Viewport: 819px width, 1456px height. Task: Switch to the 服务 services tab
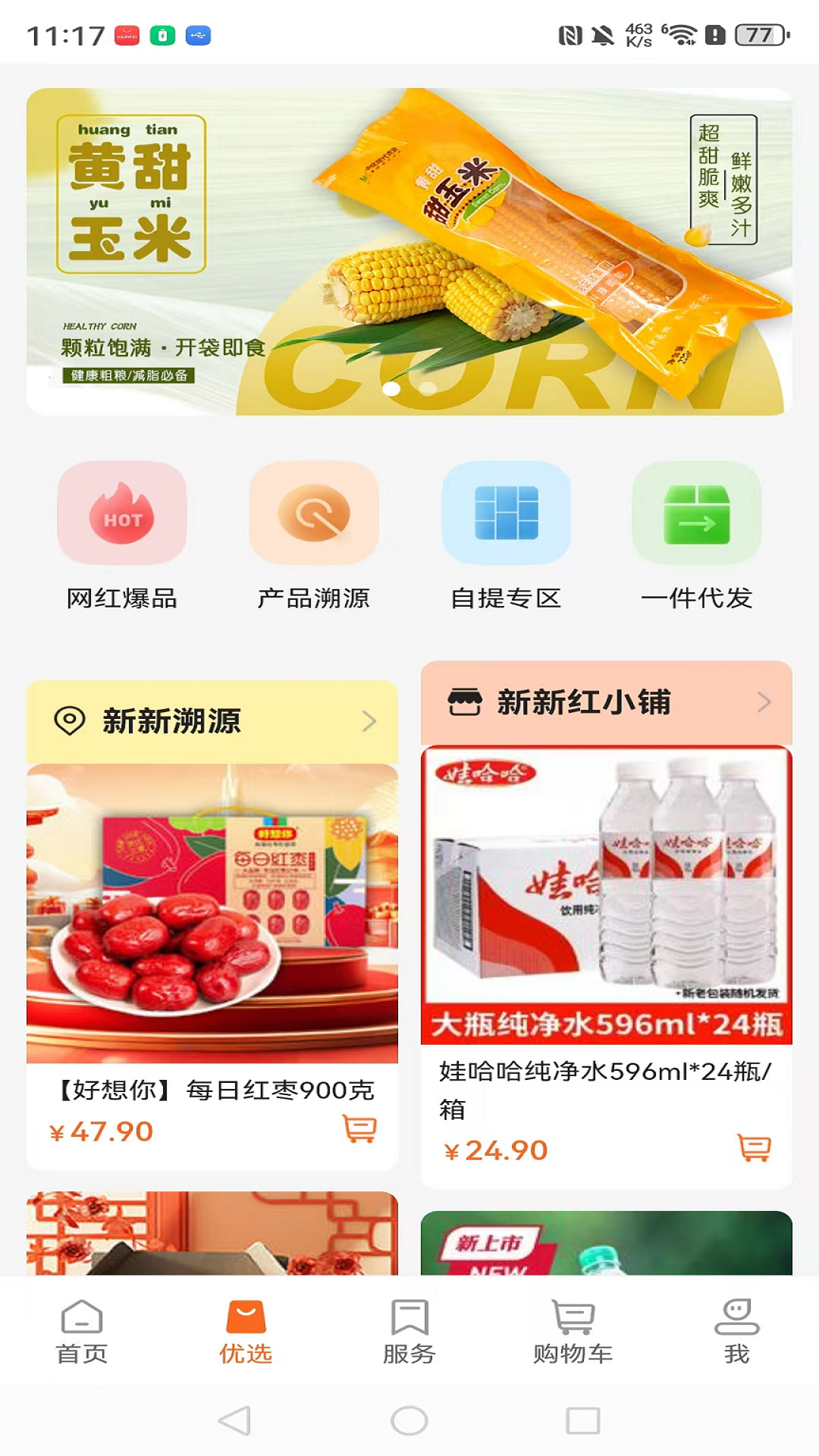click(x=409, y=1332)
